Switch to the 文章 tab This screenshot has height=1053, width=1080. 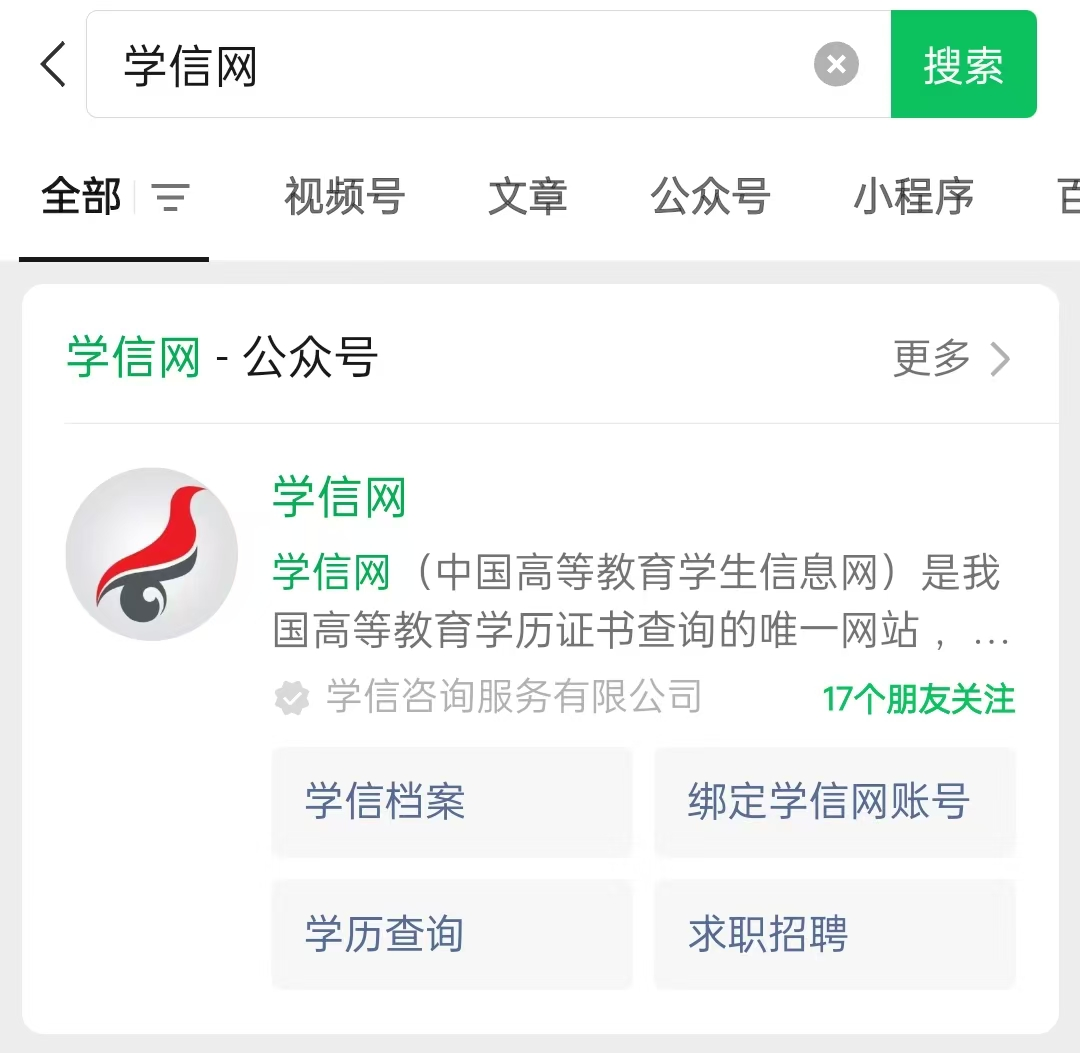coord(527,197)
